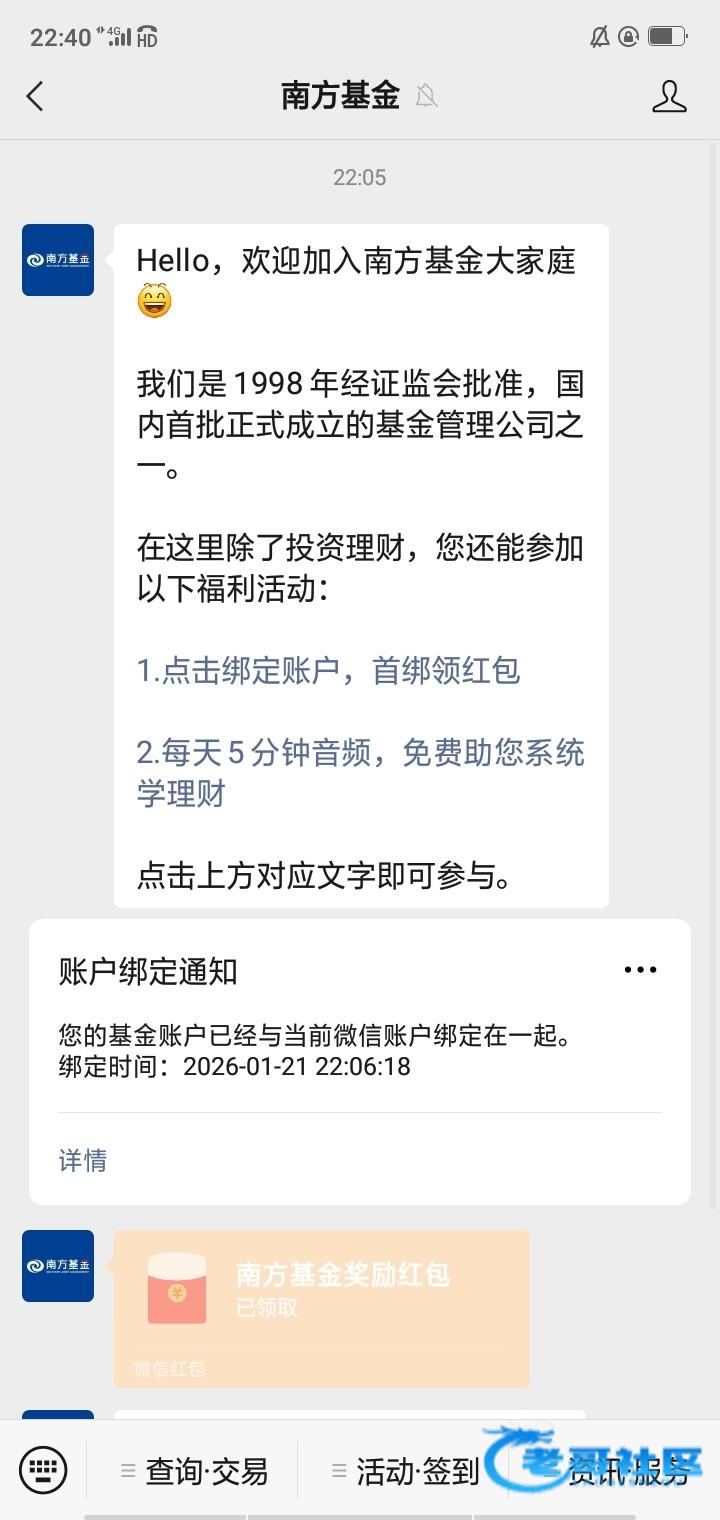
Task: Go back from the 南方基金 chat
Action: (35, 96)
